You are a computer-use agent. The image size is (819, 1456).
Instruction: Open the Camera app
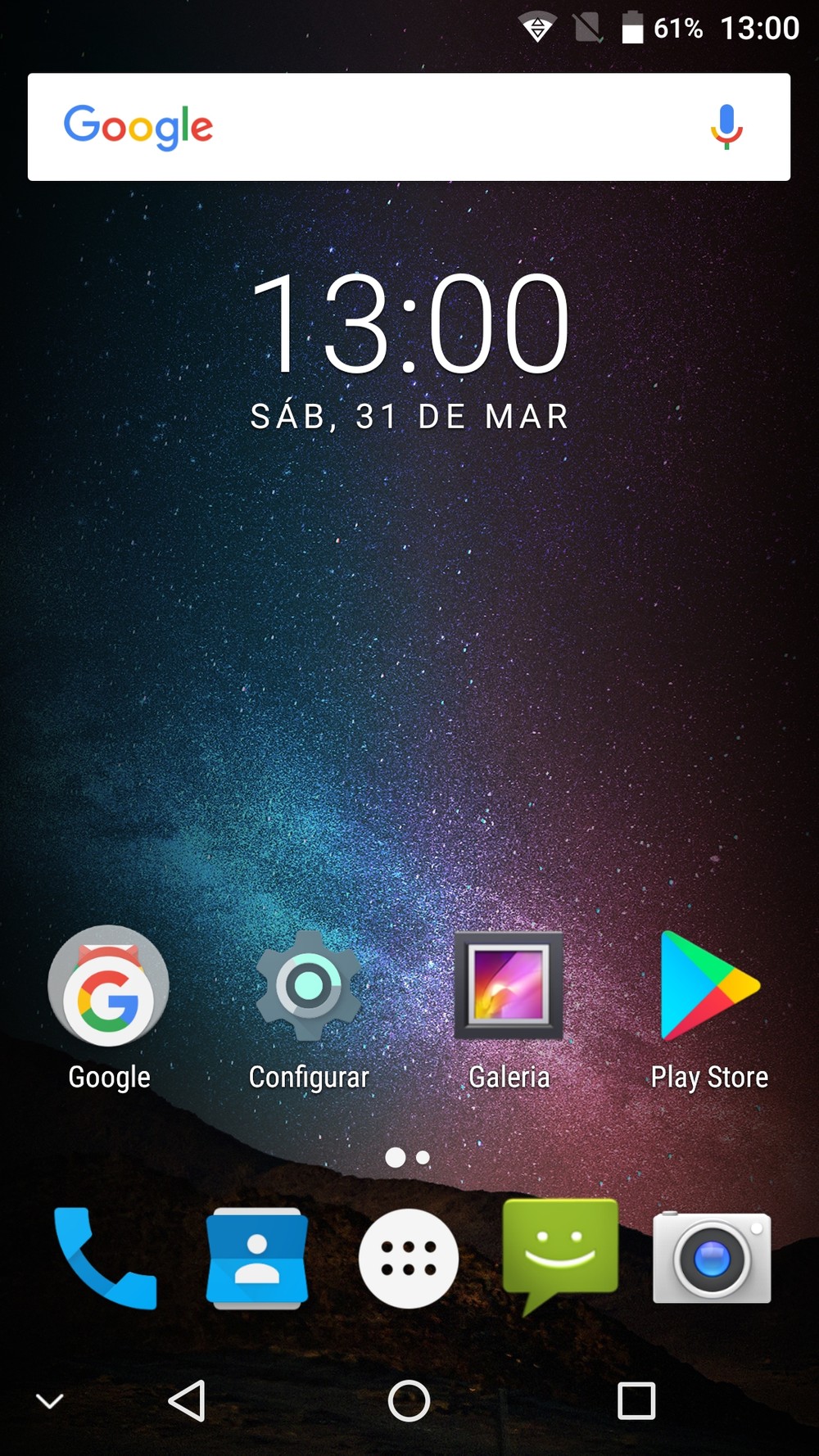pos(712,1259)
